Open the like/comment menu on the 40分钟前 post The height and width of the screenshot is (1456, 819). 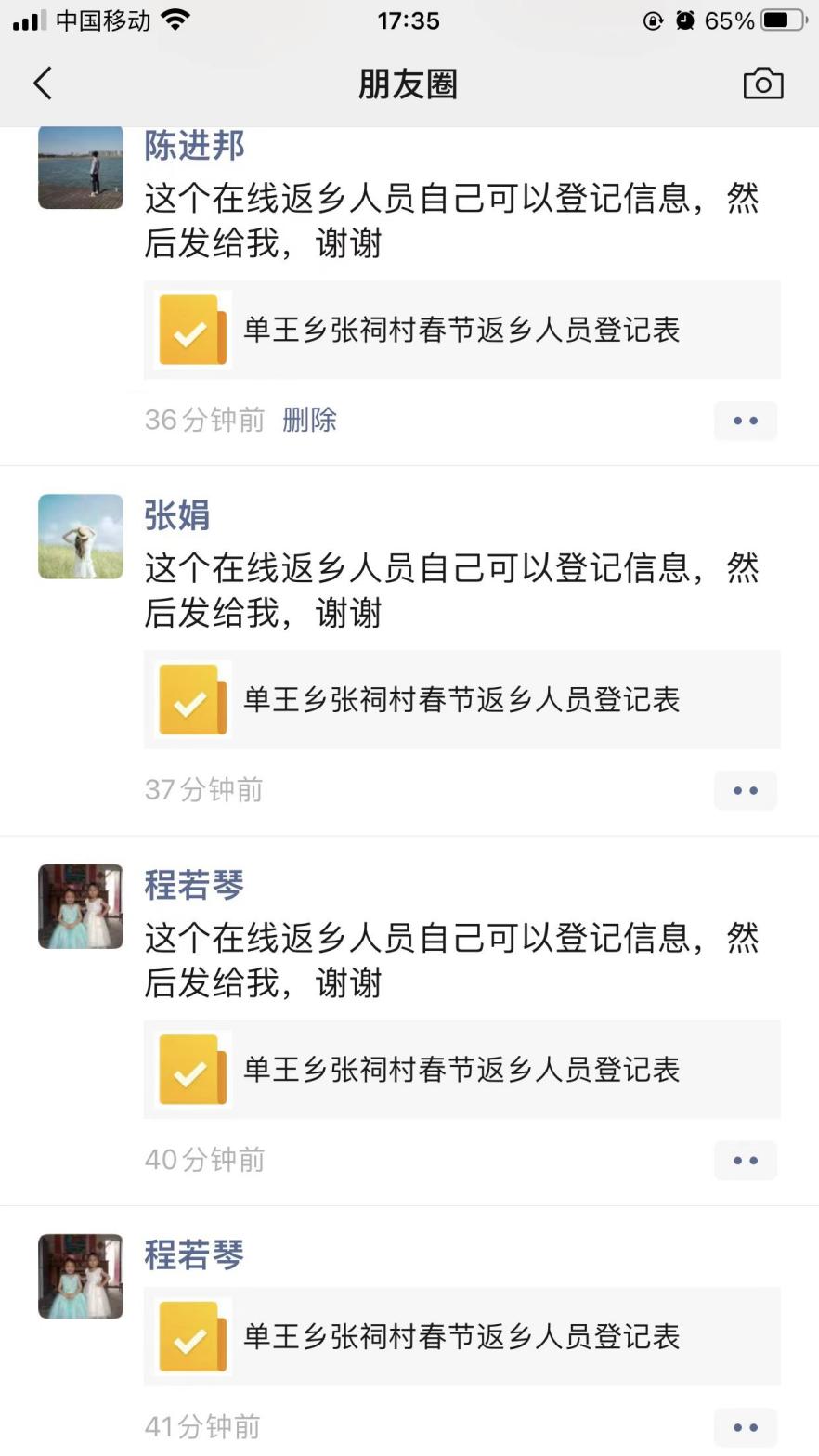(745, 1160)
